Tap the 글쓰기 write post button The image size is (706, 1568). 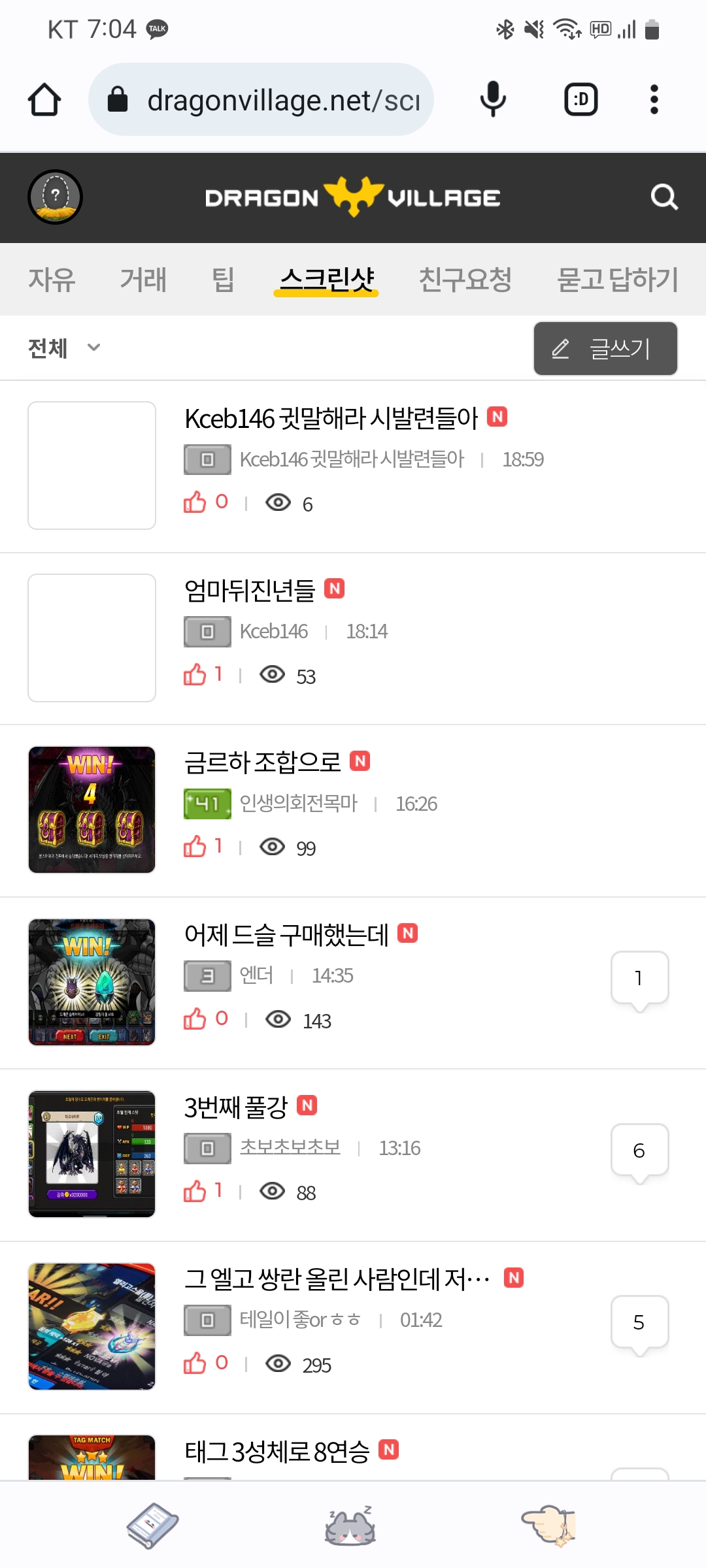click(605, 348)
